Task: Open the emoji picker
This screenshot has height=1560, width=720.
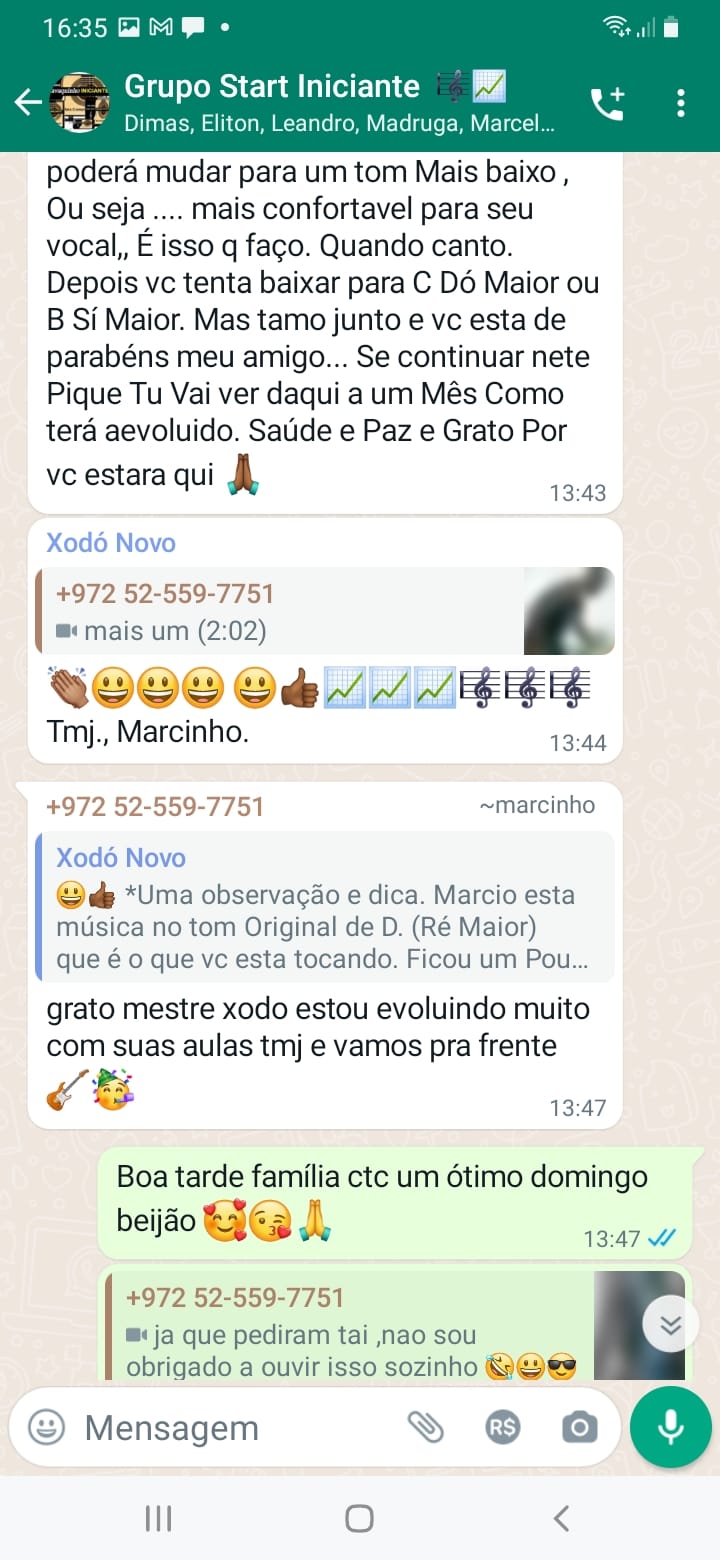Action: (46, 1427)
